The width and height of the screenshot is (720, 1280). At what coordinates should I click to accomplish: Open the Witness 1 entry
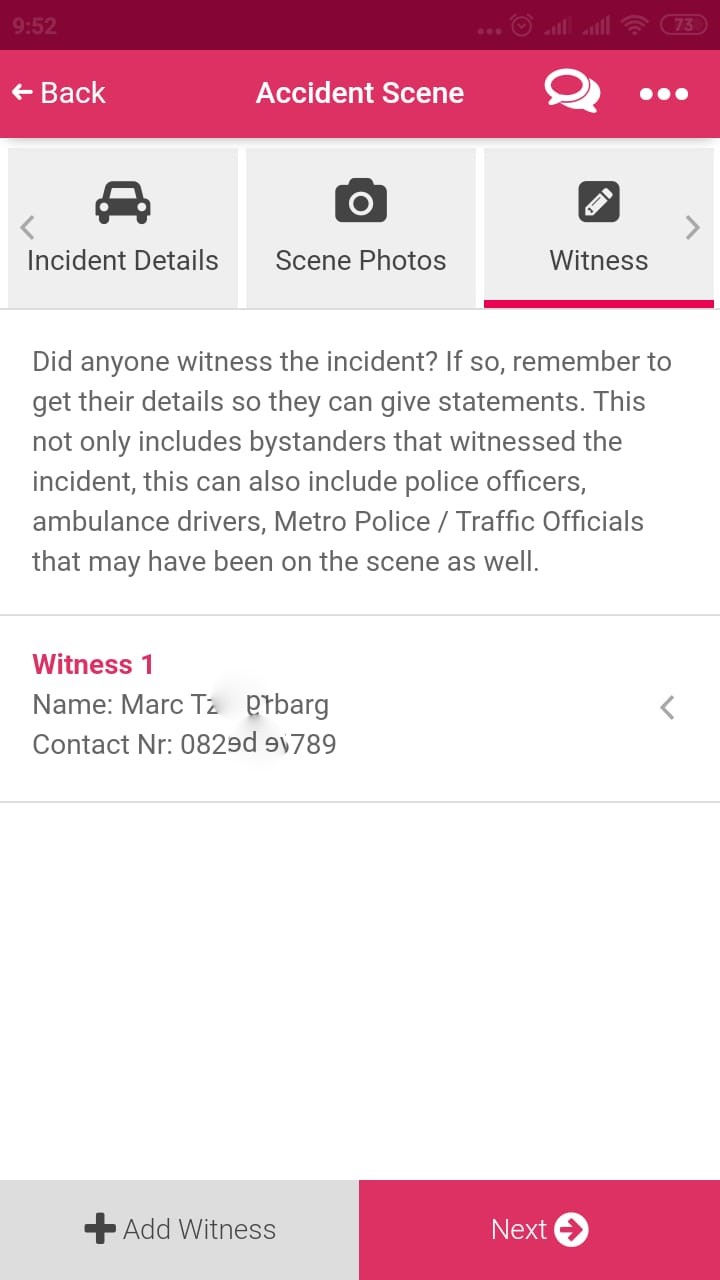360,708
